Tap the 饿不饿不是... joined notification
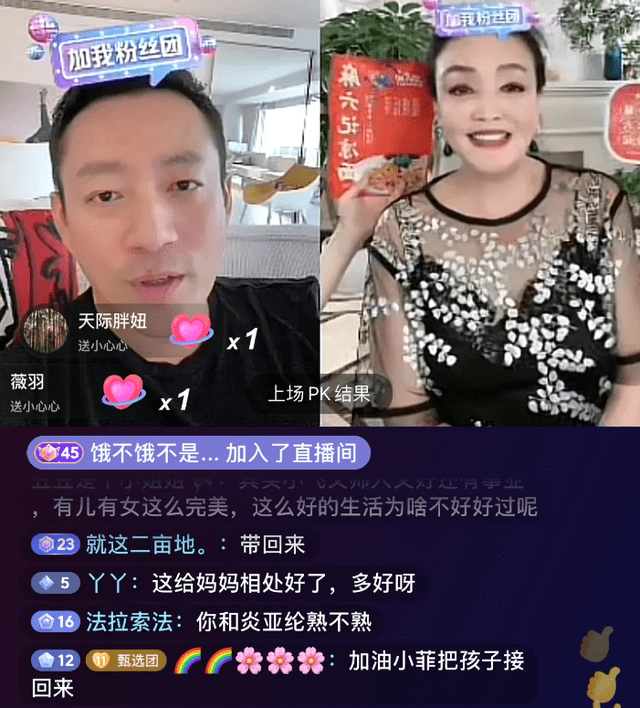 [200, 453]
